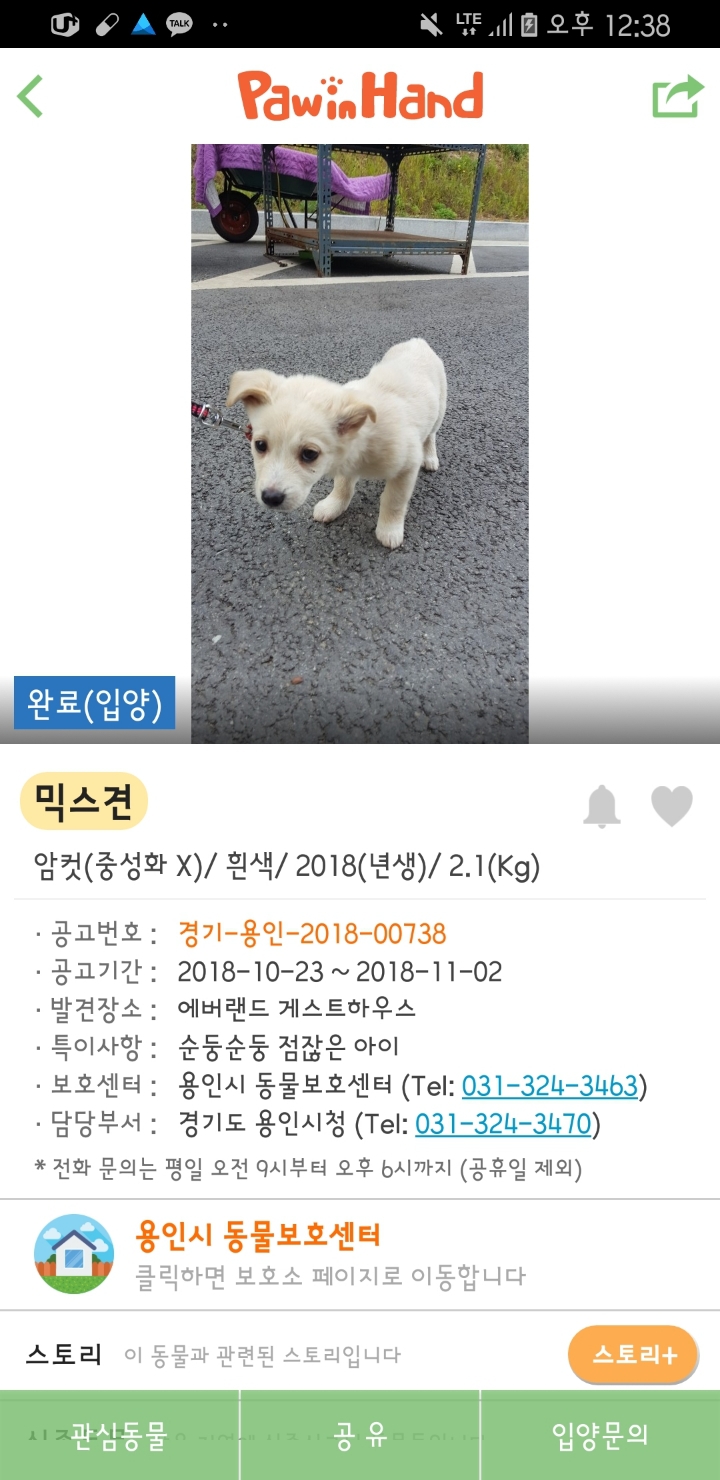Call city hall number 031-324-3470
The width and height of the screenshot is (720, 1480).
coord(503,1124)
